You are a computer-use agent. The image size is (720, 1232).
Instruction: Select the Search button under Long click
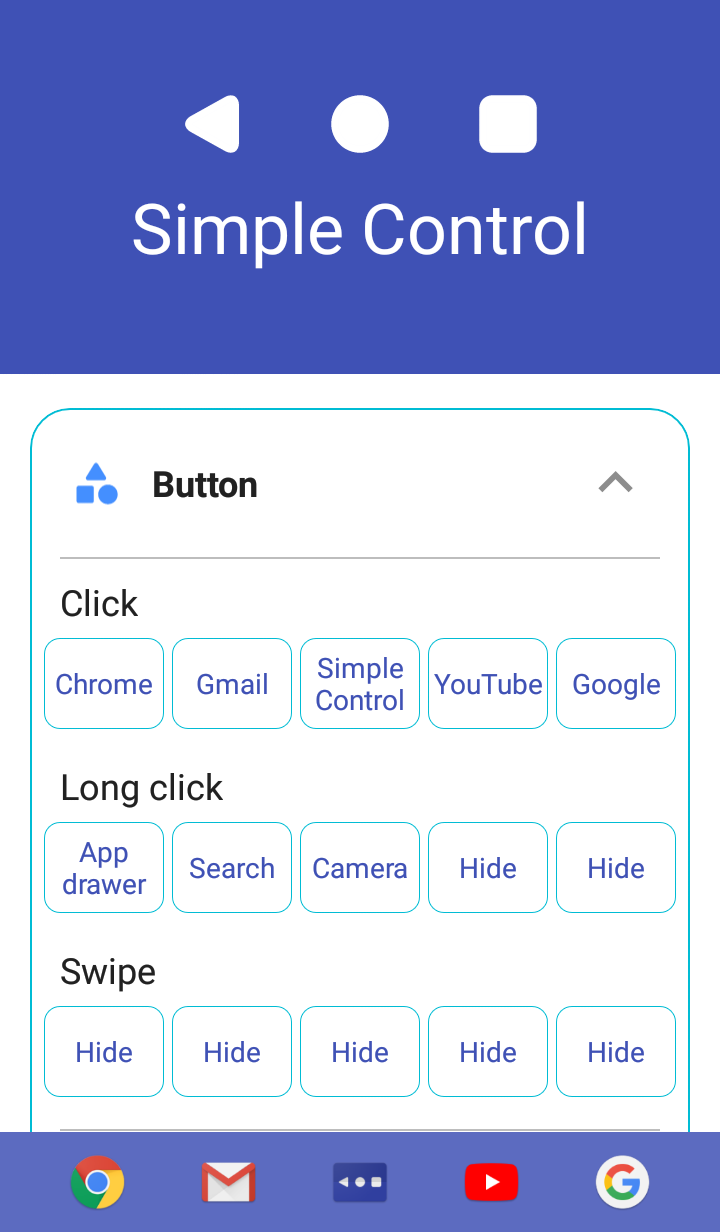(x=232, y=868)
